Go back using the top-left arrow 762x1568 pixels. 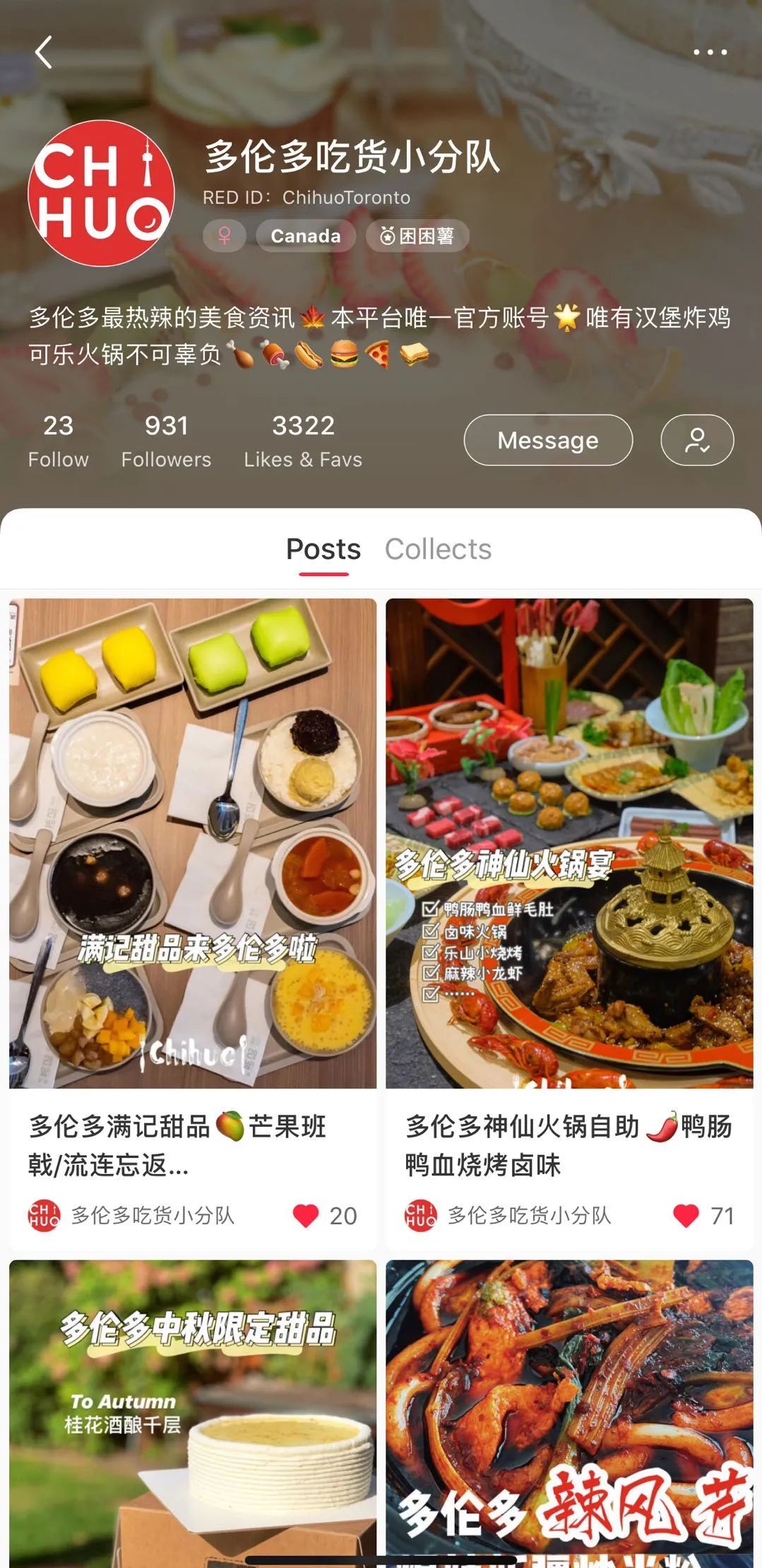click(44, 52)
